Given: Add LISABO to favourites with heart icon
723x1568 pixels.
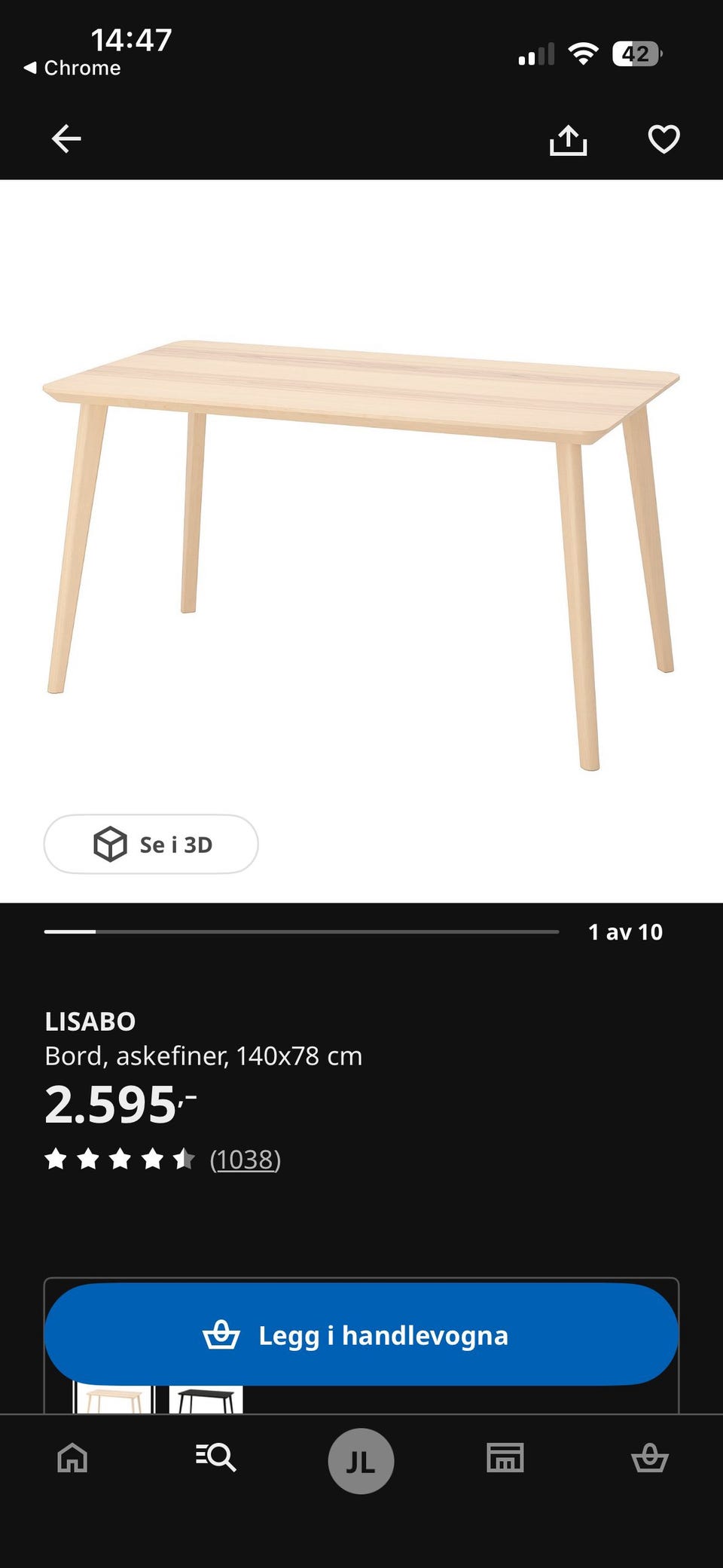Looking at the screenshot, I should 664,139.
